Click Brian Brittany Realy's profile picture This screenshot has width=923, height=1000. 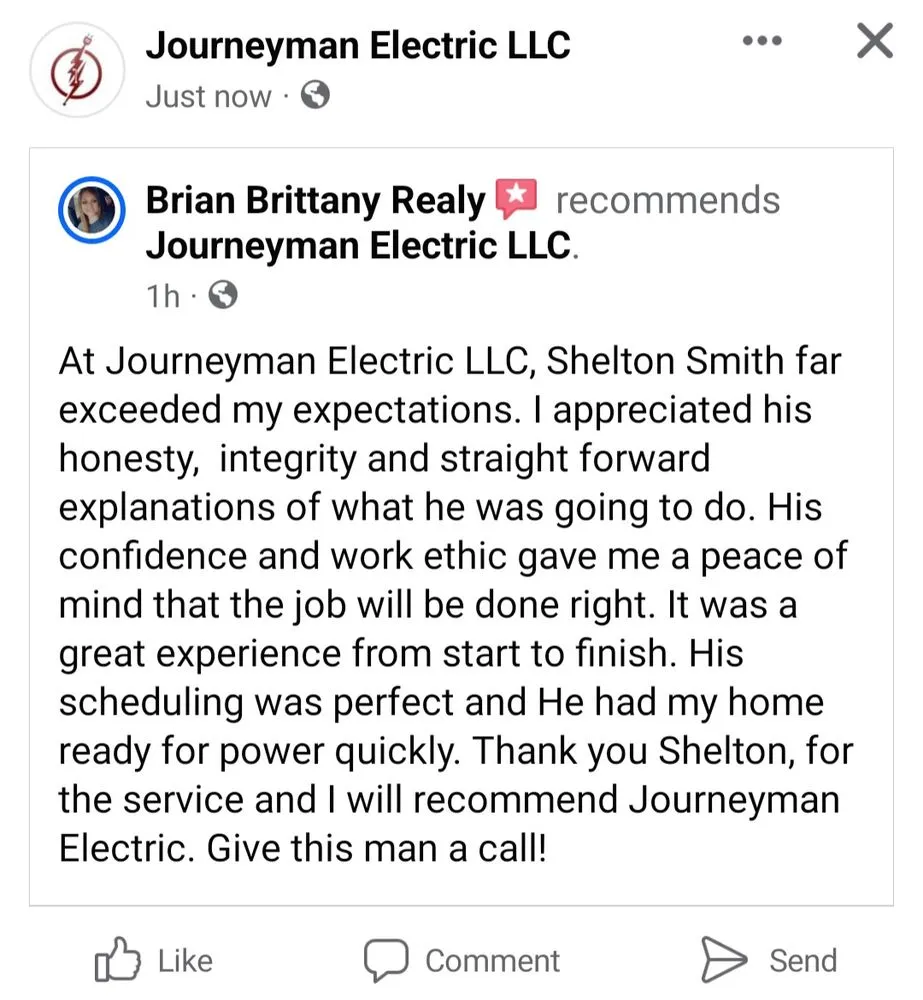(92, 211)
